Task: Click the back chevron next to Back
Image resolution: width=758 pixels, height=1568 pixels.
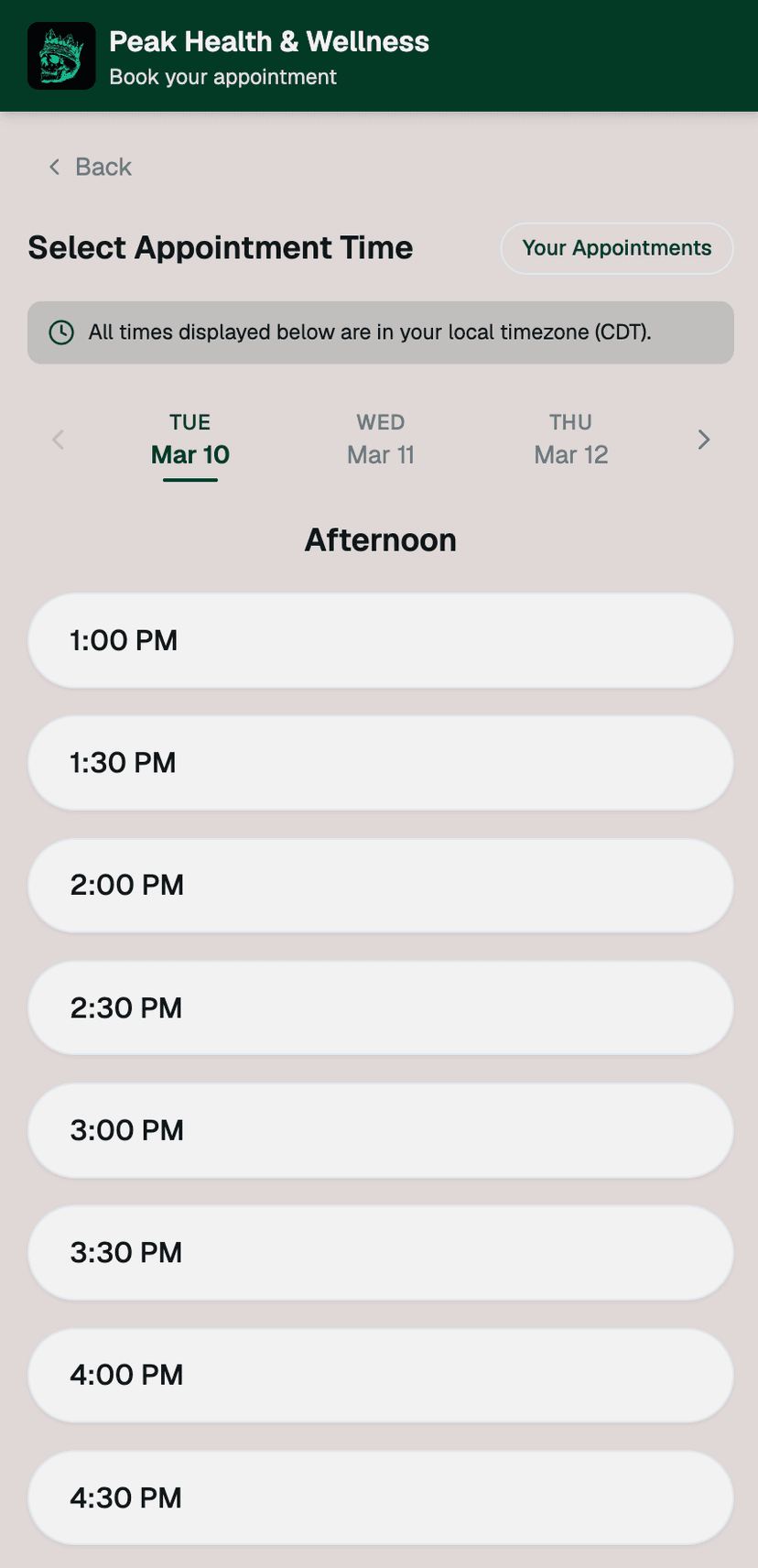Action: coord(52,167)
